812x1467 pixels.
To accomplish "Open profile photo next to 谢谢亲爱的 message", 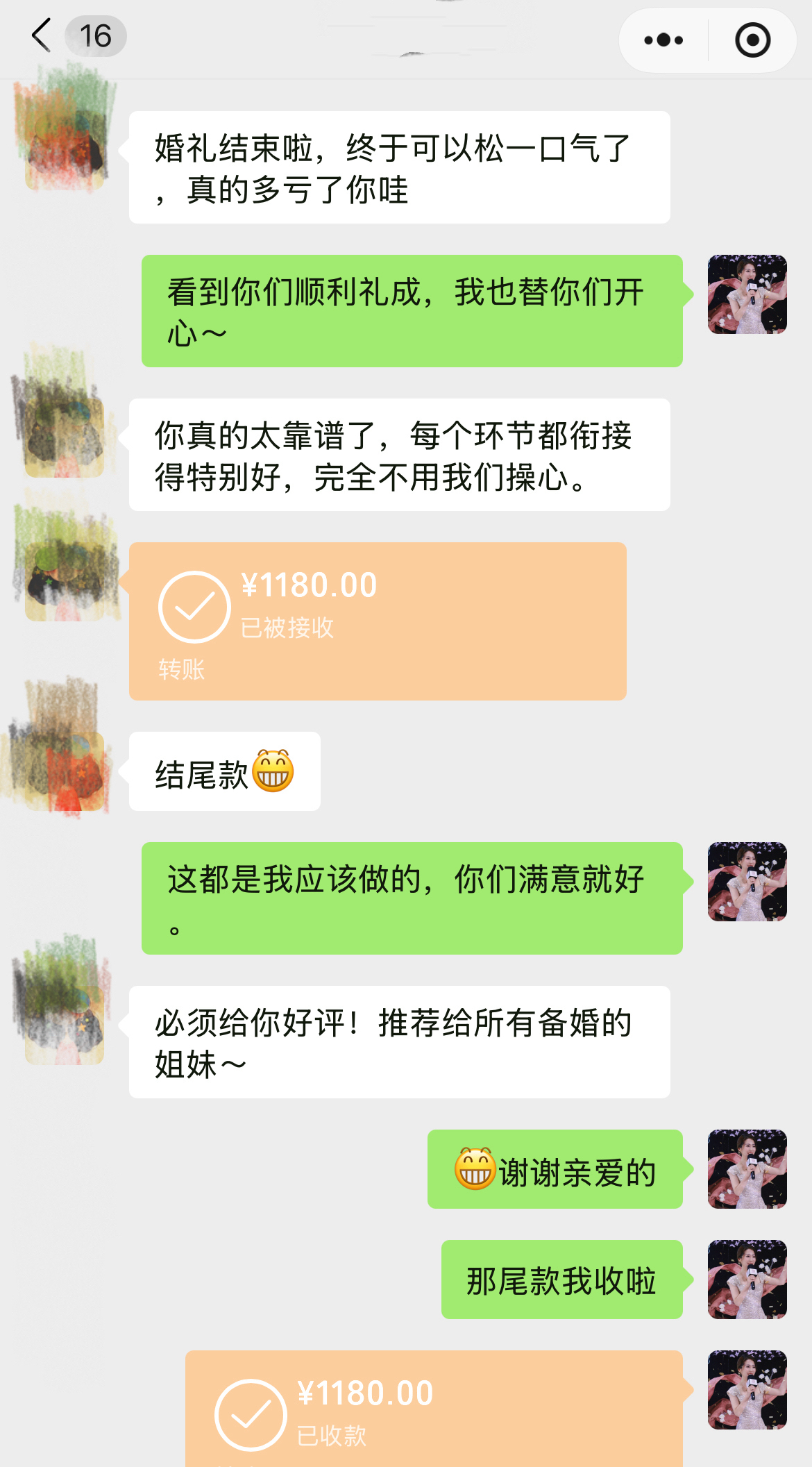I will (x=747, y=1169).
